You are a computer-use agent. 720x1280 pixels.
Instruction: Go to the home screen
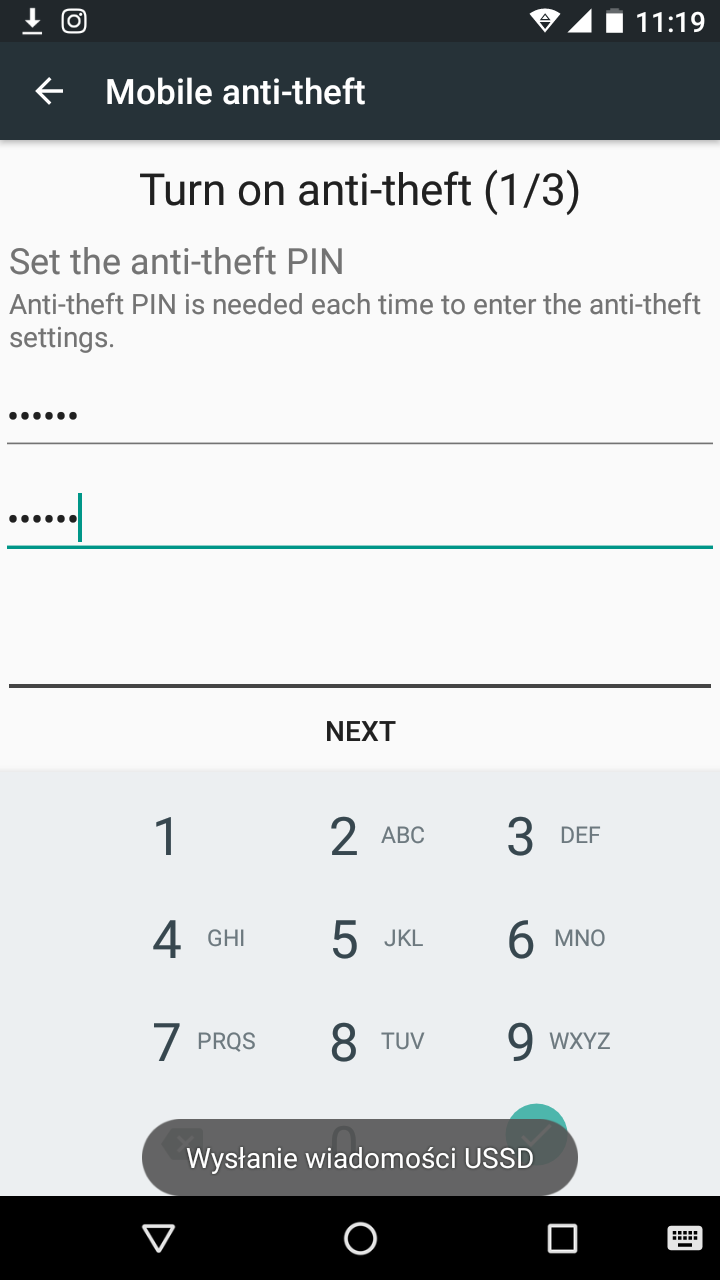click(360, 1238)
